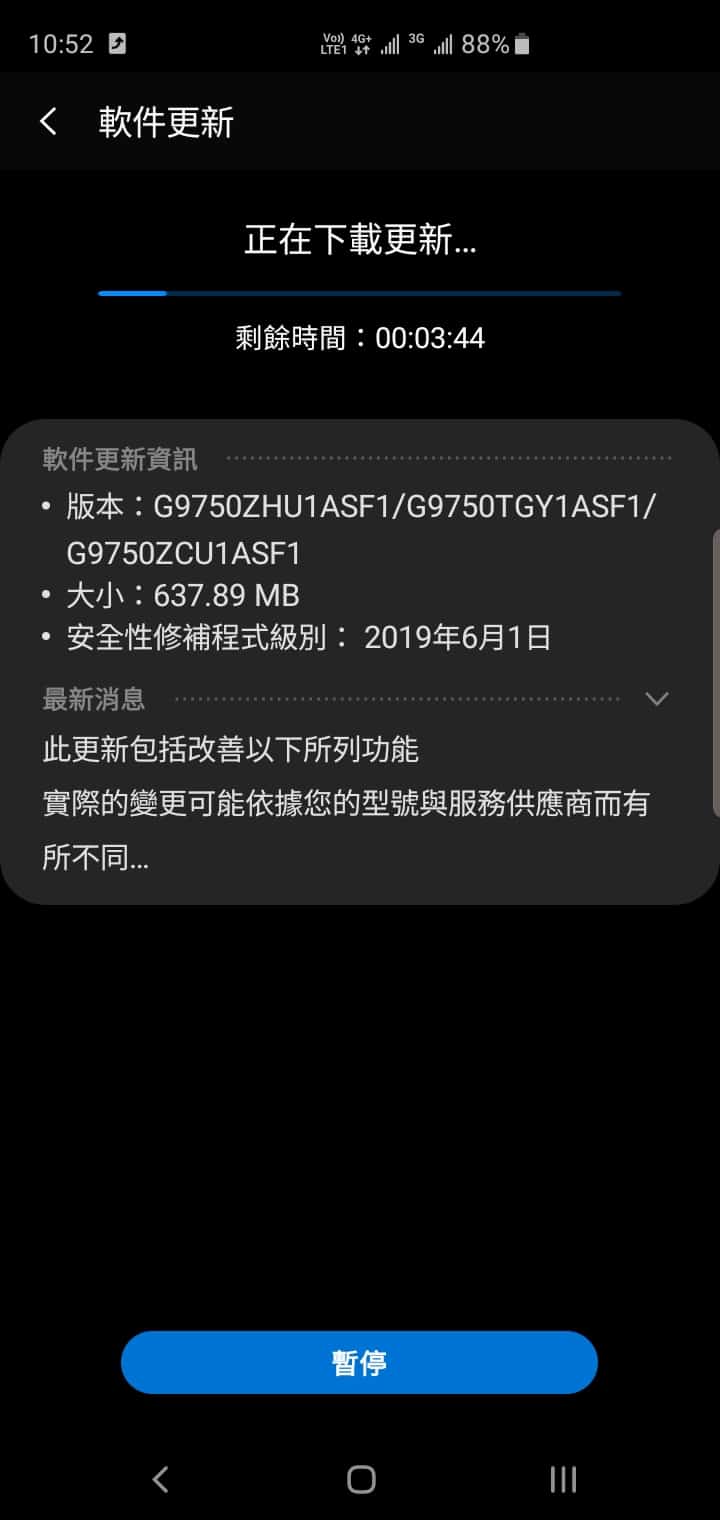Go back from the 軟件更新 screen
The image size is (720, 1520).
pos(48,122)
